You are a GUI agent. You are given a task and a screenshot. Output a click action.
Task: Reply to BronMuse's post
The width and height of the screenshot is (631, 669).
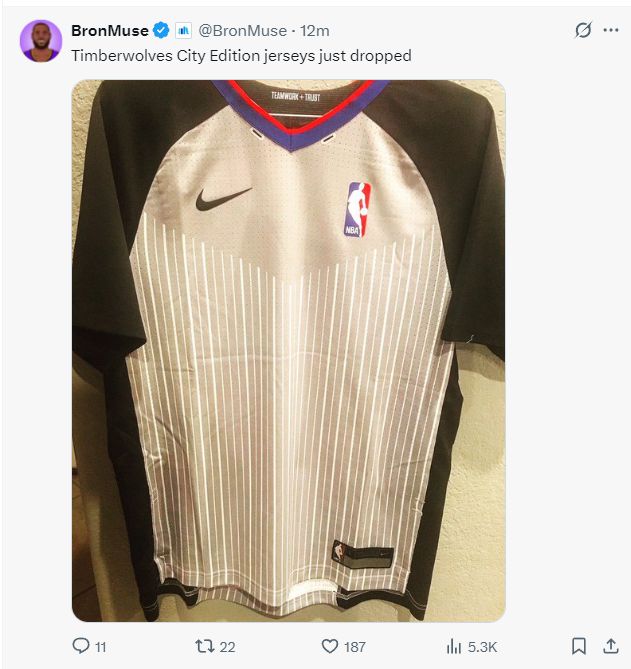(x=82, y=647)
